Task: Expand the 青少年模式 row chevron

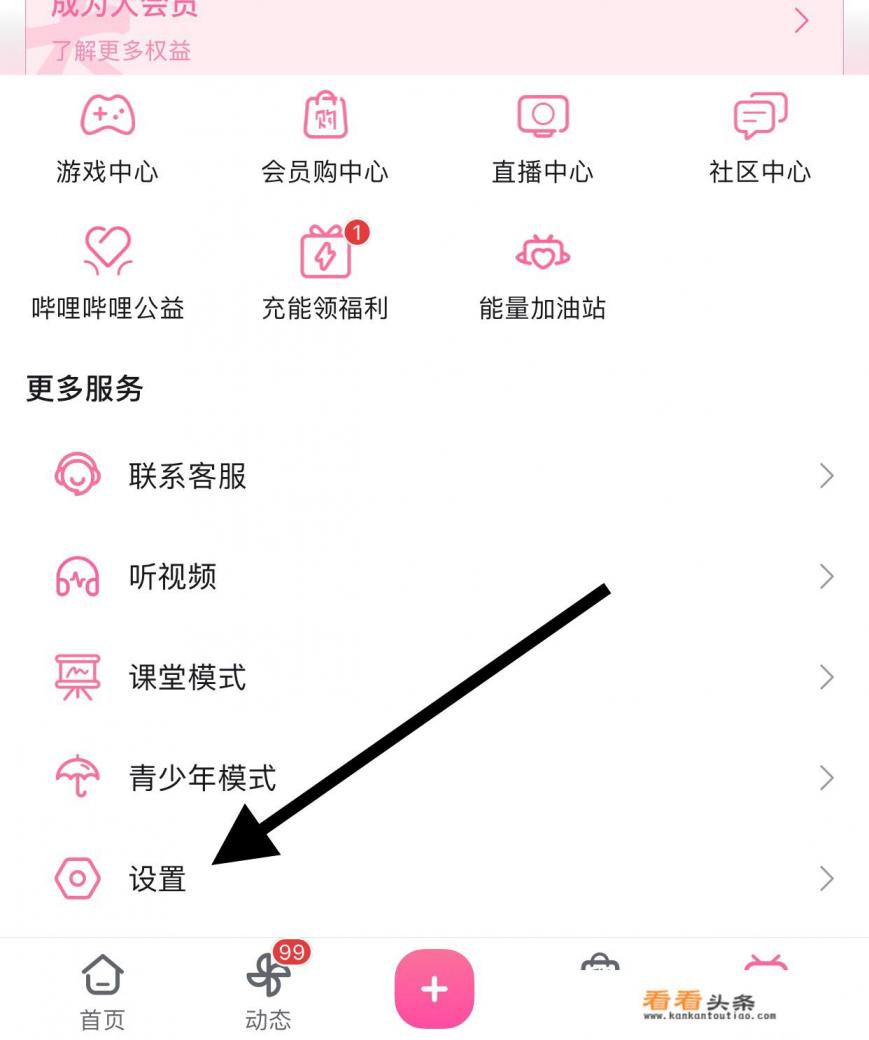Action: point(827,778)
